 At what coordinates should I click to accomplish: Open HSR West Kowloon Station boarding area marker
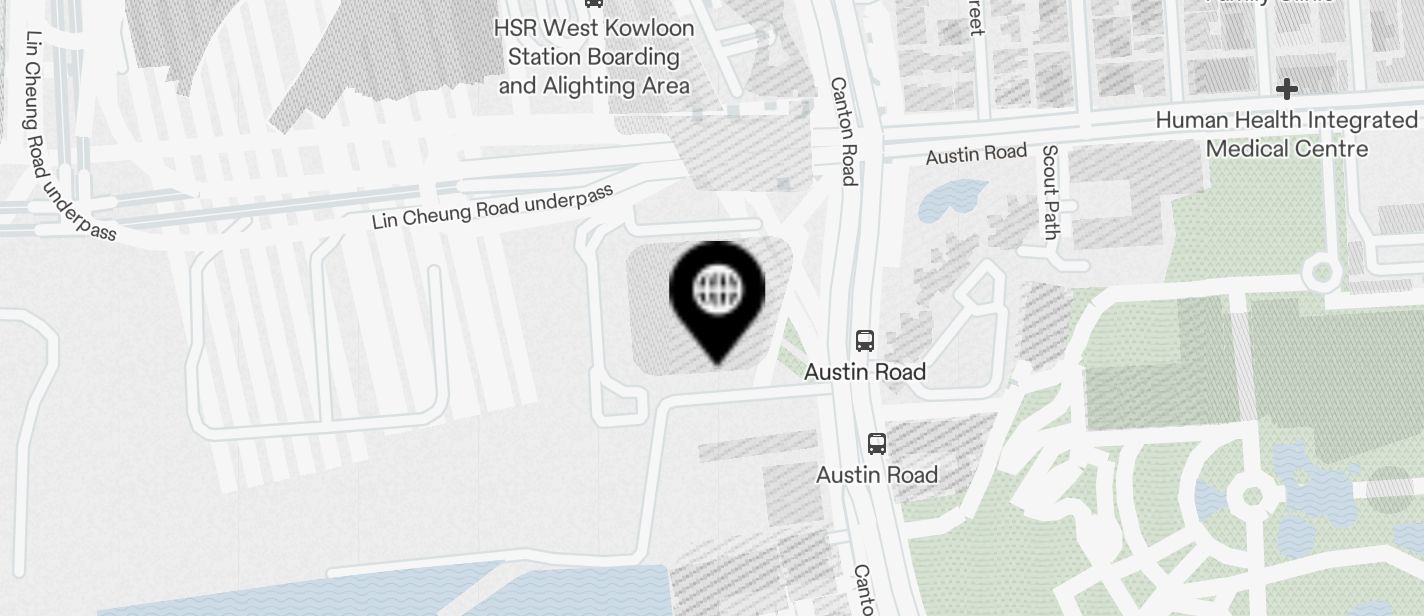(594, 5)
